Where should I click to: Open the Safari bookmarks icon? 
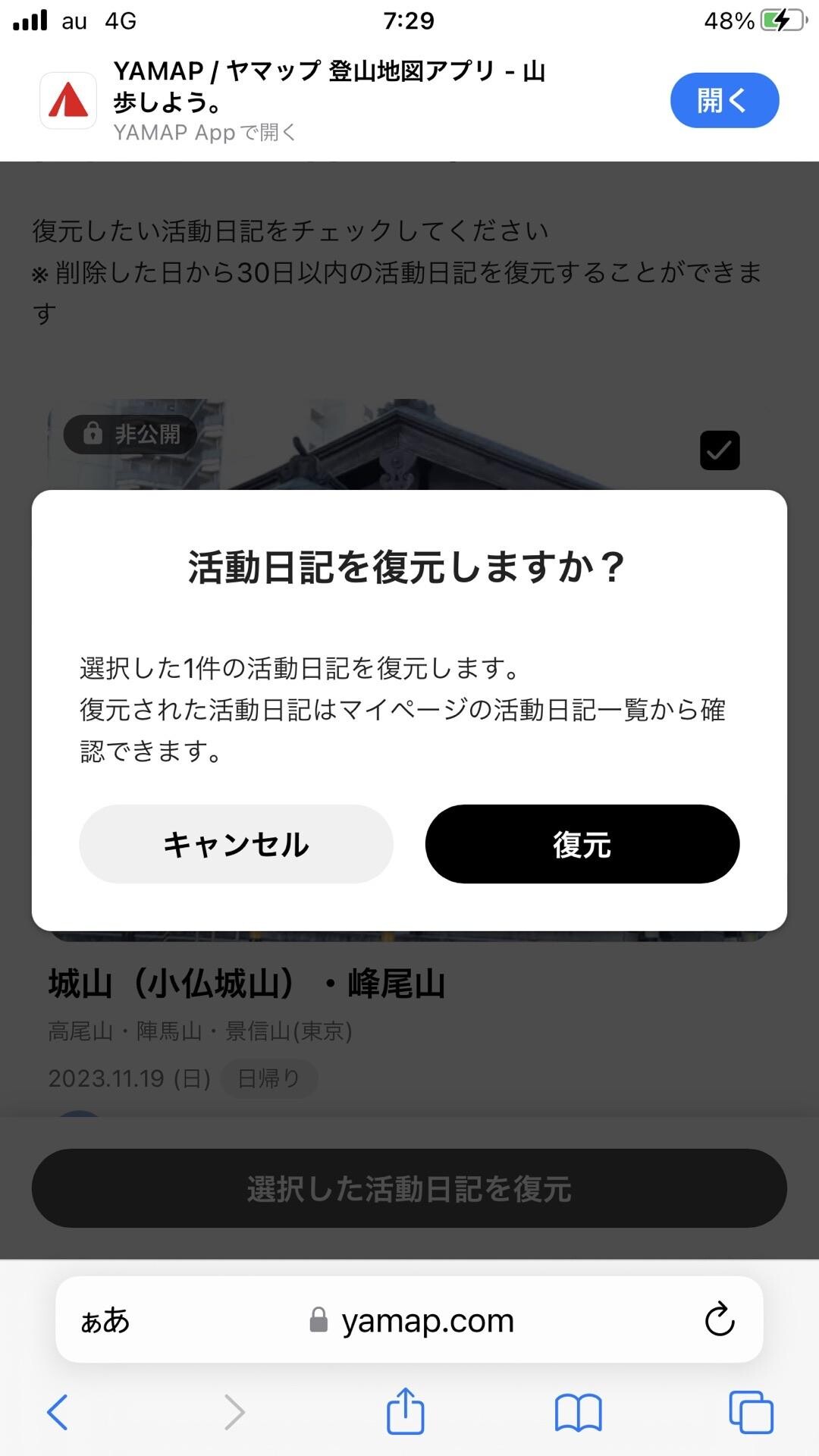click(580, 1412)
